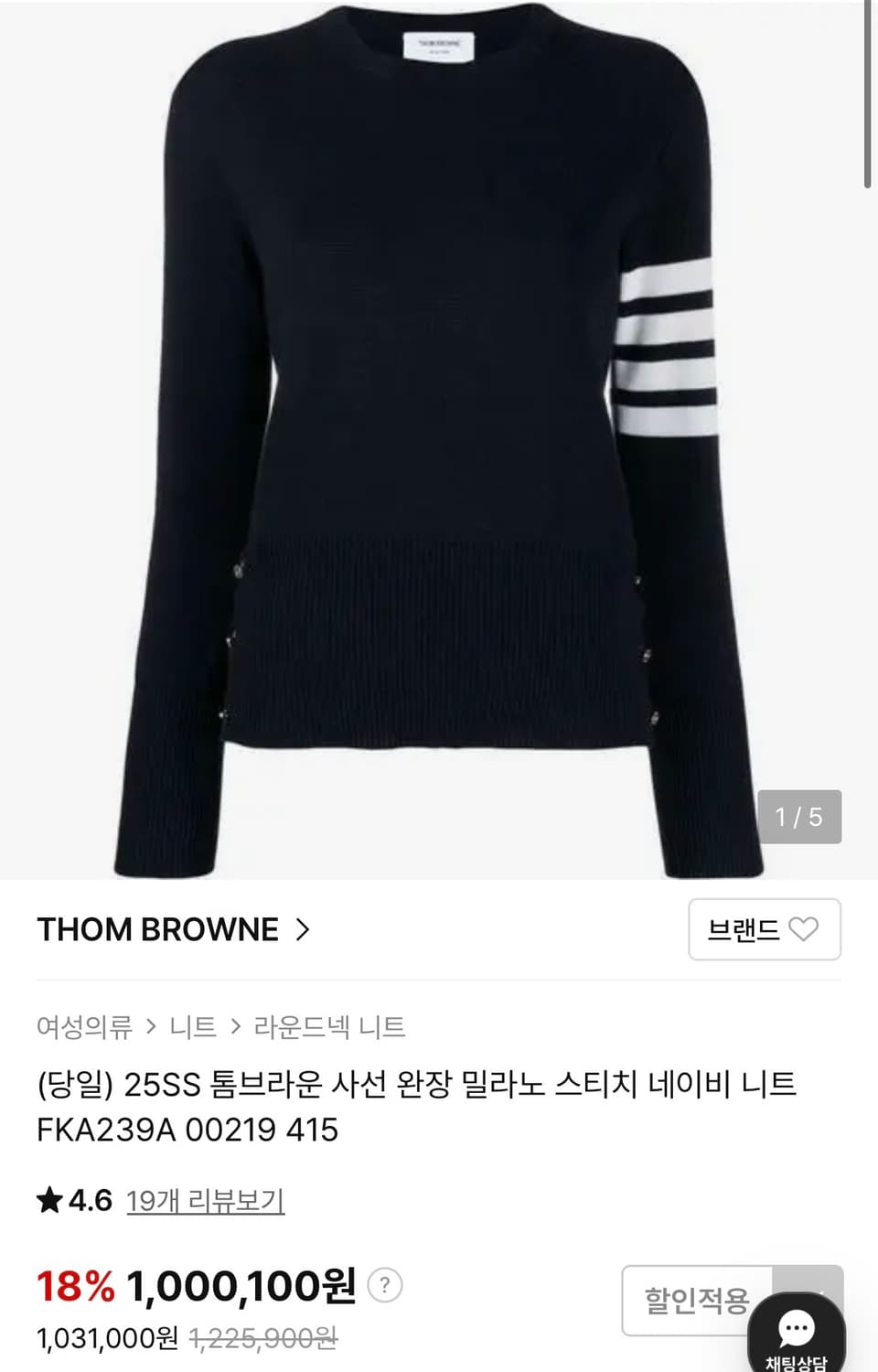The height and width of the screenshot is (1372, 878).
Task: Click the 1/5 image slide counter
Action: [798, 817]
